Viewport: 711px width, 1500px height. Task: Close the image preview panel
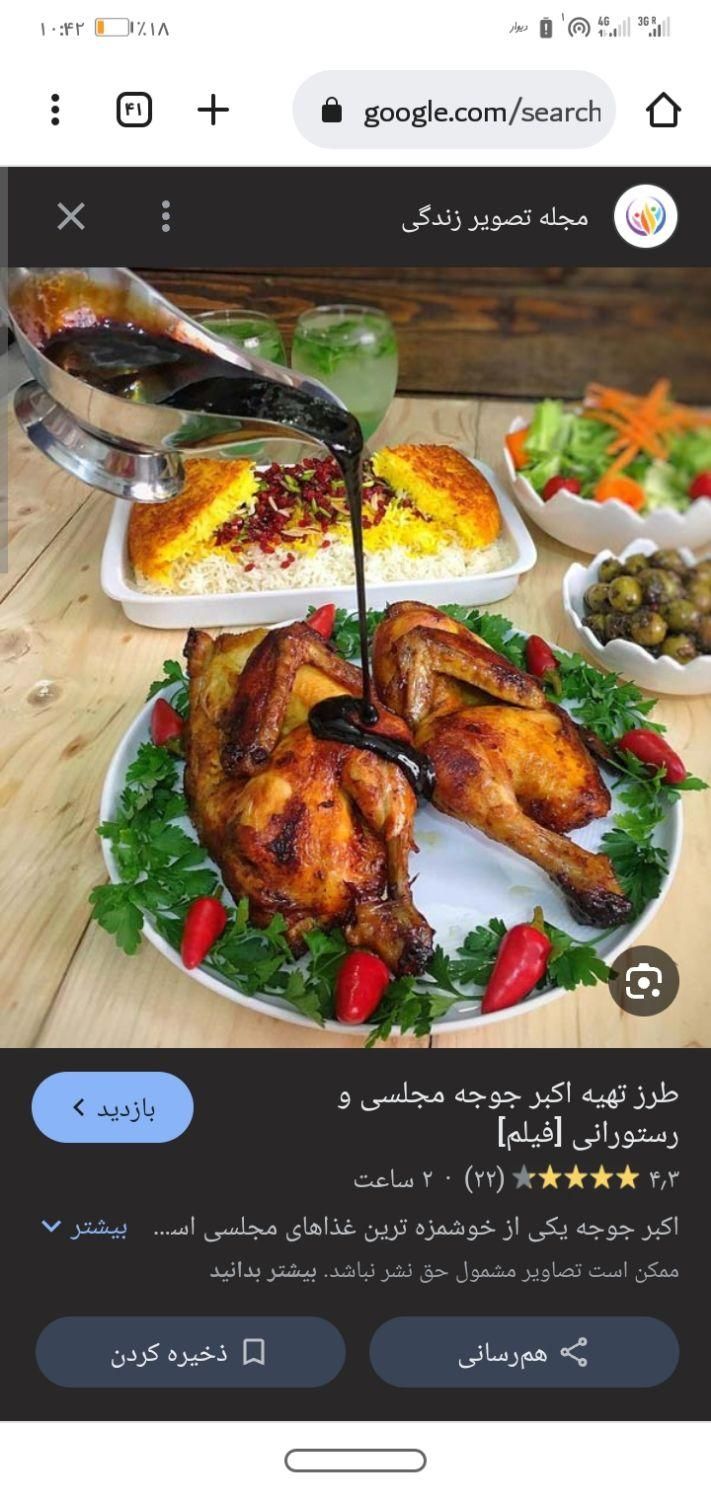point(71,216)
